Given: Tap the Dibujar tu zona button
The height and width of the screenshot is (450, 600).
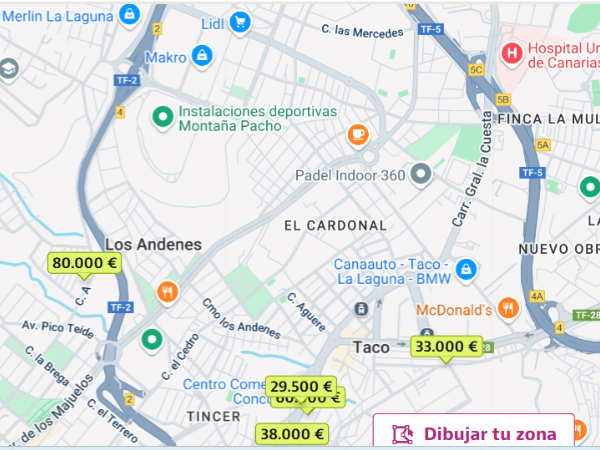Looking at the screenshot, I should click(474, 433).
